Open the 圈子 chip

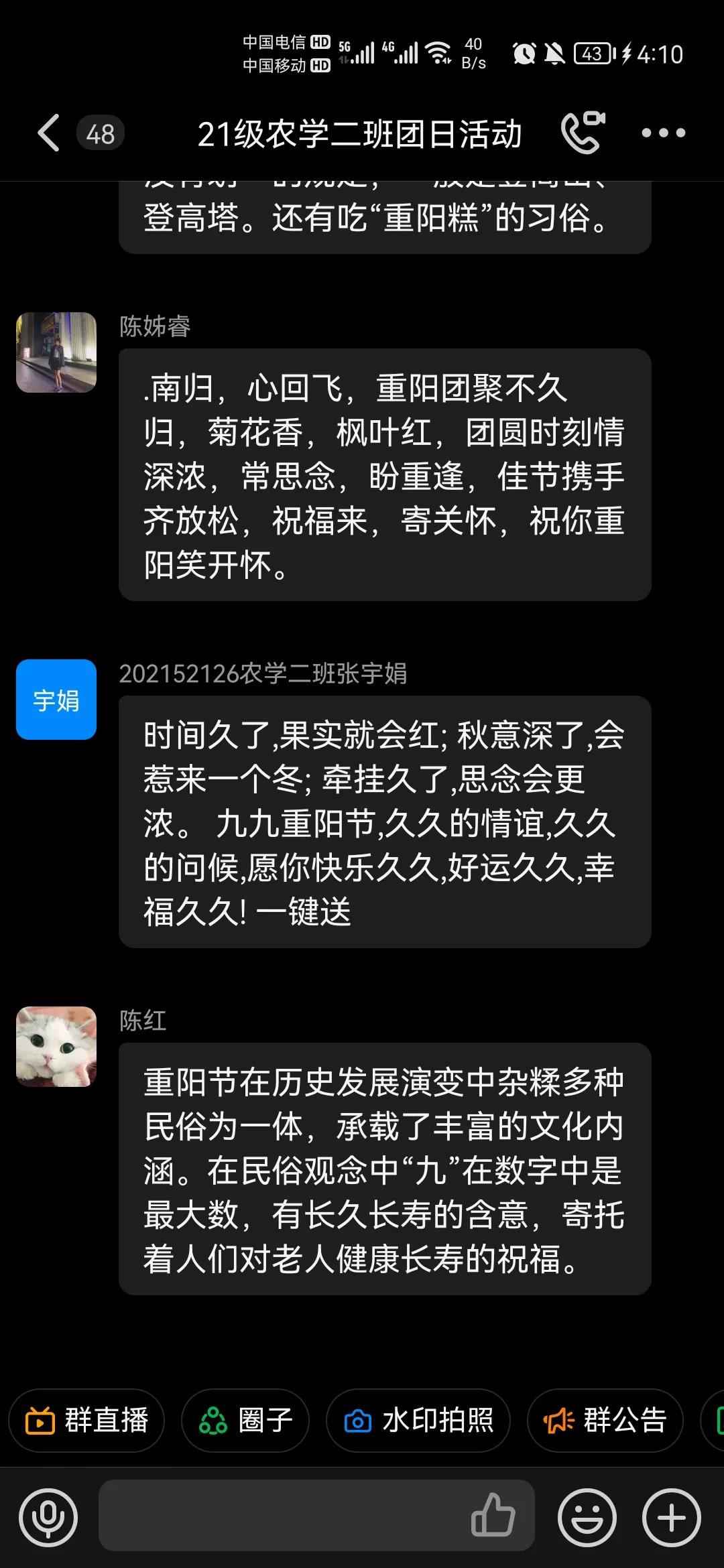245,1420
